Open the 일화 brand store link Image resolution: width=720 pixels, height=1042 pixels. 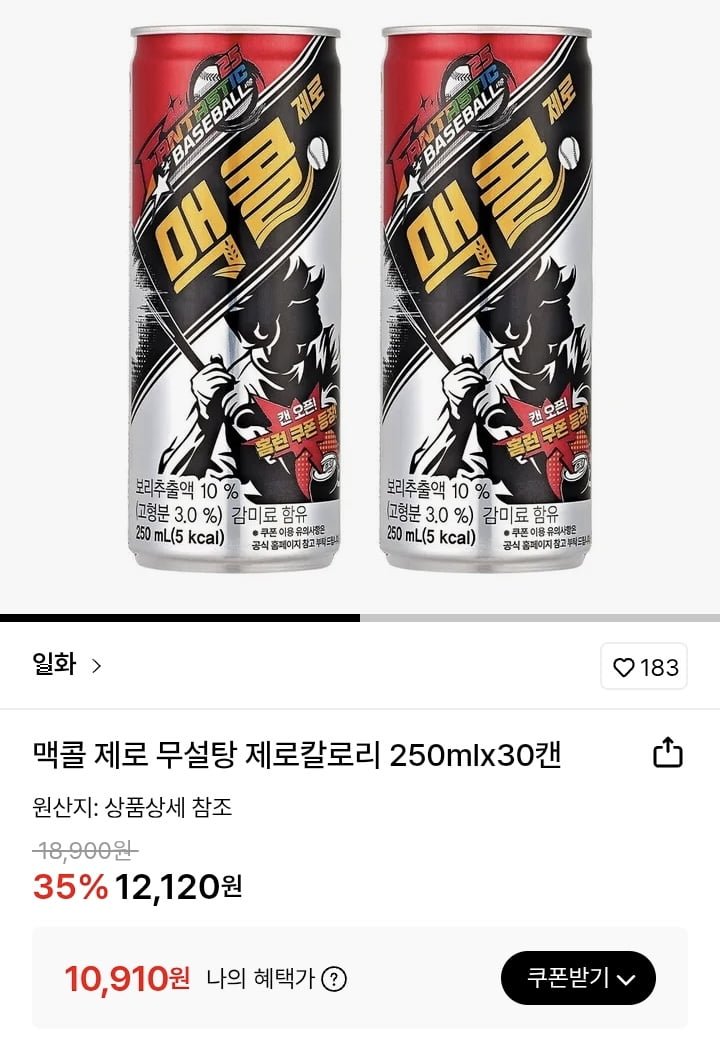click(66, 666)
